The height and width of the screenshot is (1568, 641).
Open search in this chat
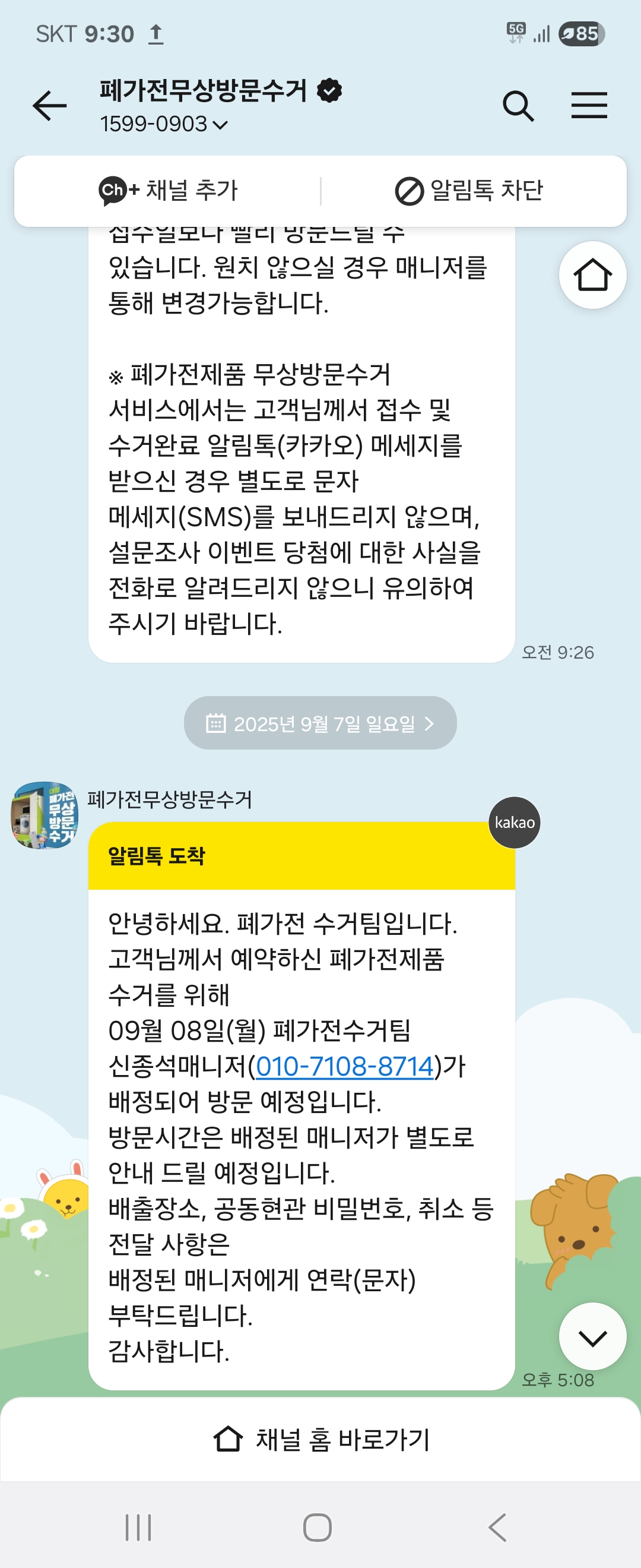[x=518, y=106]
